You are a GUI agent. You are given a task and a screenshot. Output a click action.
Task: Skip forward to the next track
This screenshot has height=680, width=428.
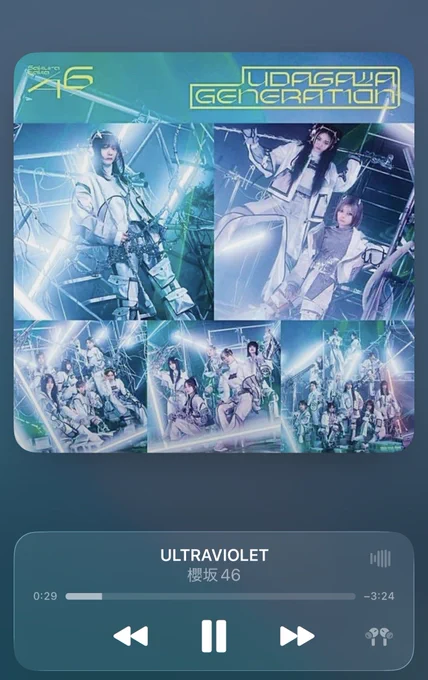[297, 636]
